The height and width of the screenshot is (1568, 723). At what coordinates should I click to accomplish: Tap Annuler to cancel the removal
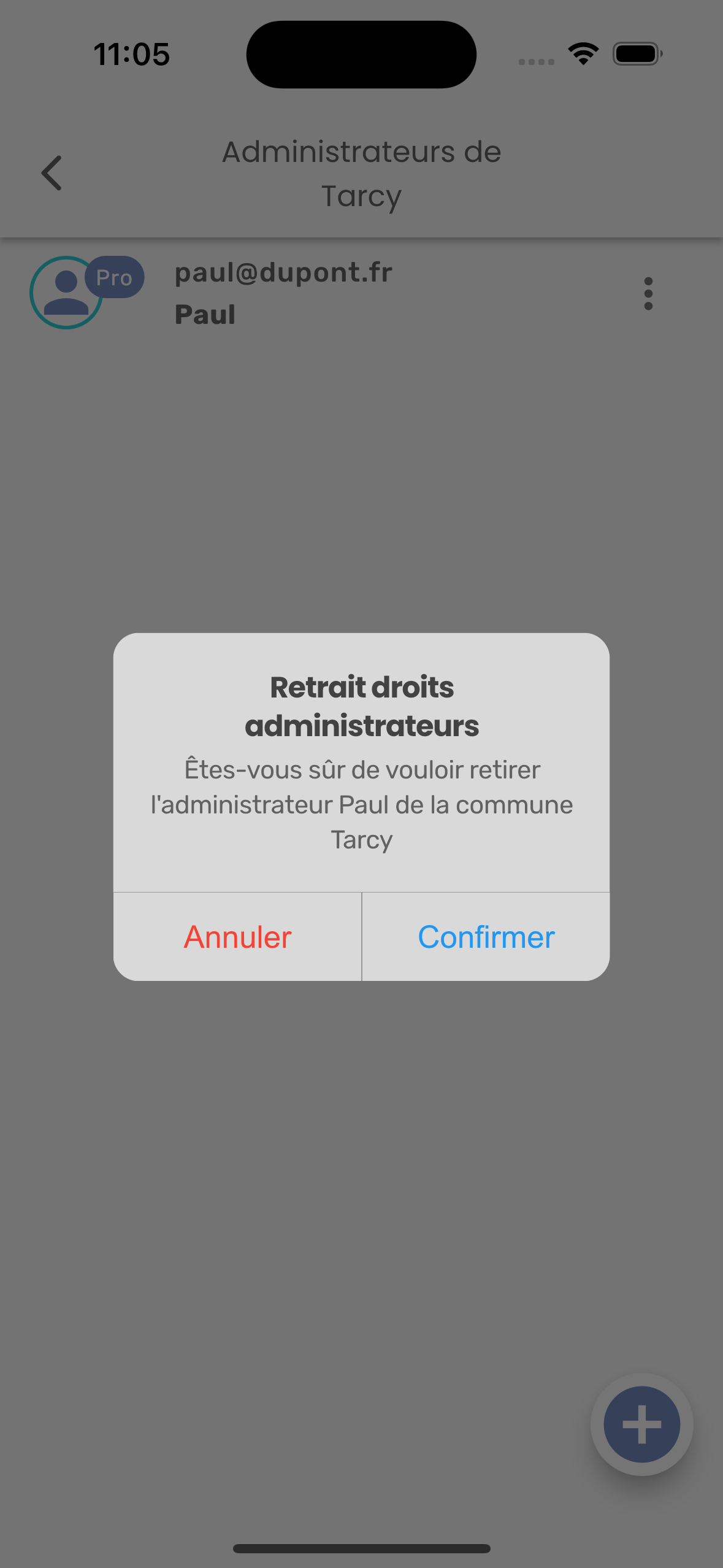coord(238,937)
